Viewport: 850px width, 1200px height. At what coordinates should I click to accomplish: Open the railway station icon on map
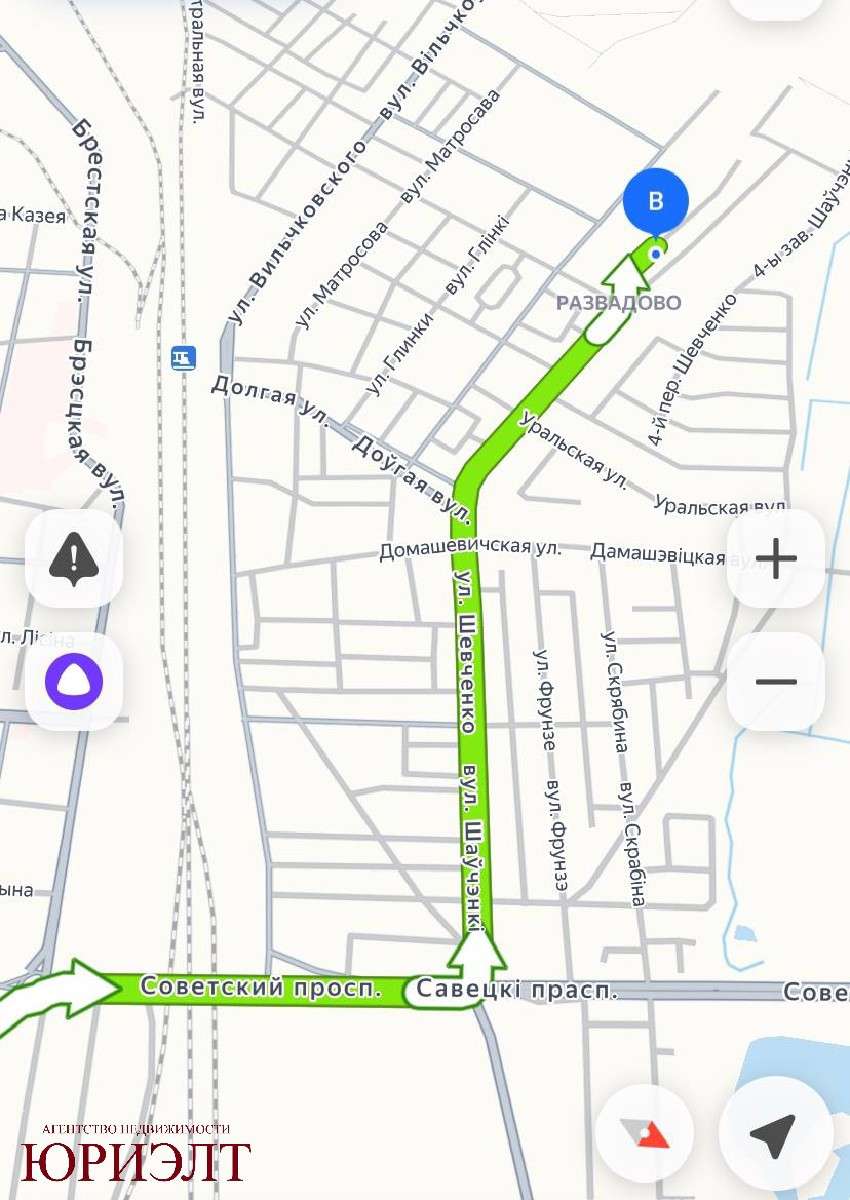(183, 357)
